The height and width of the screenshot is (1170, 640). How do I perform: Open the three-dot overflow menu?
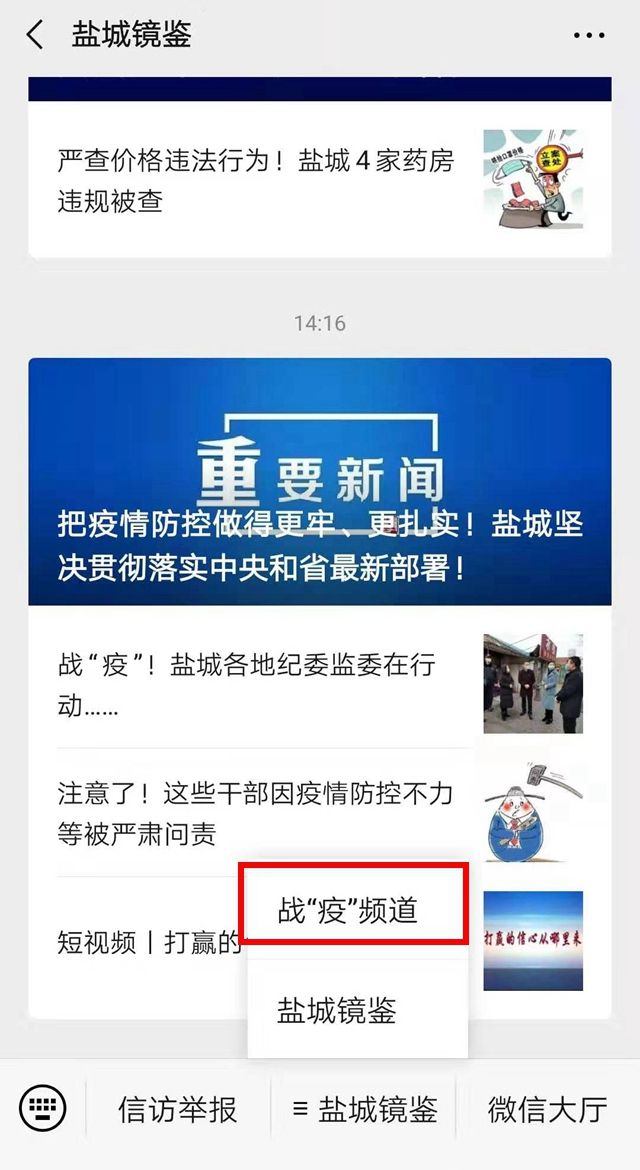[589, 35]
